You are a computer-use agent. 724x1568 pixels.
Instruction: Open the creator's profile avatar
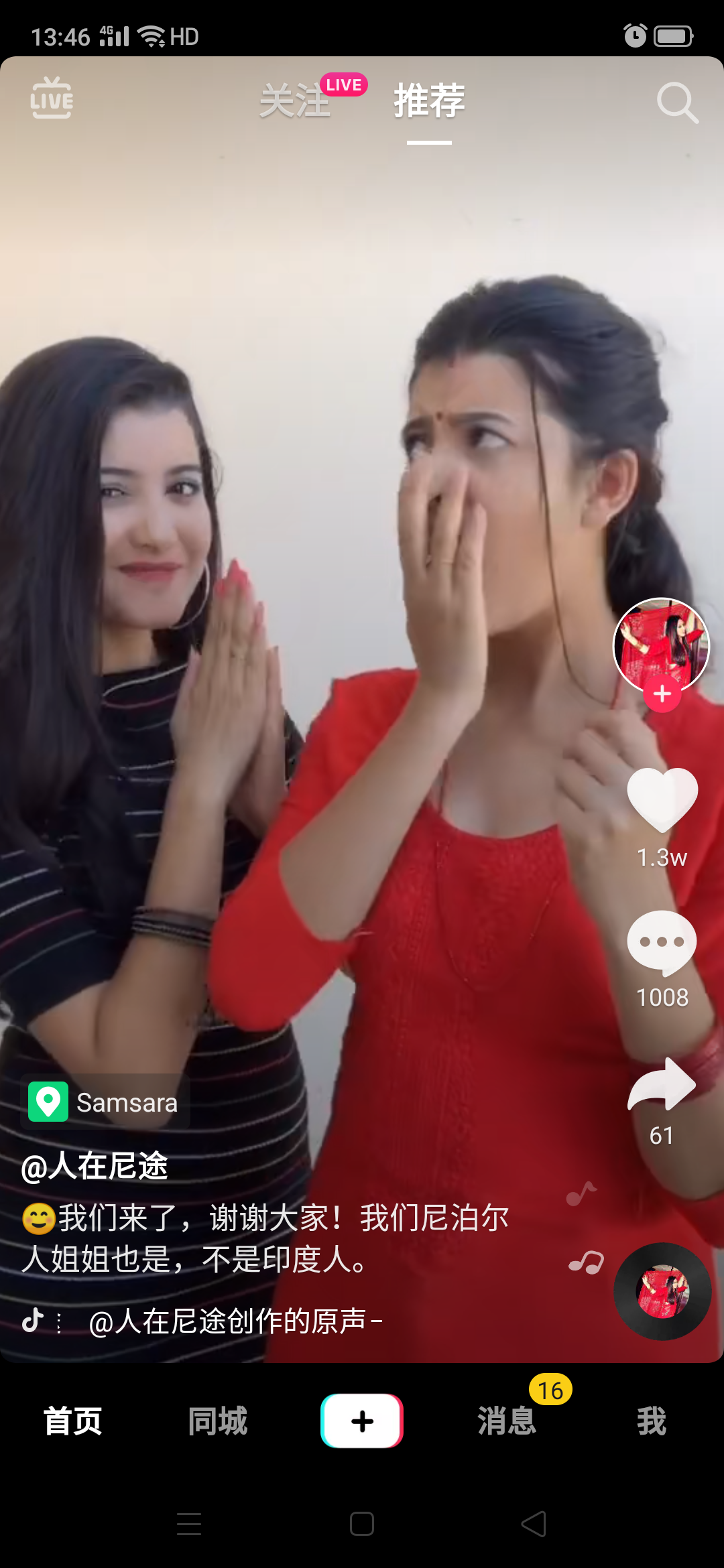coord(662,645)
